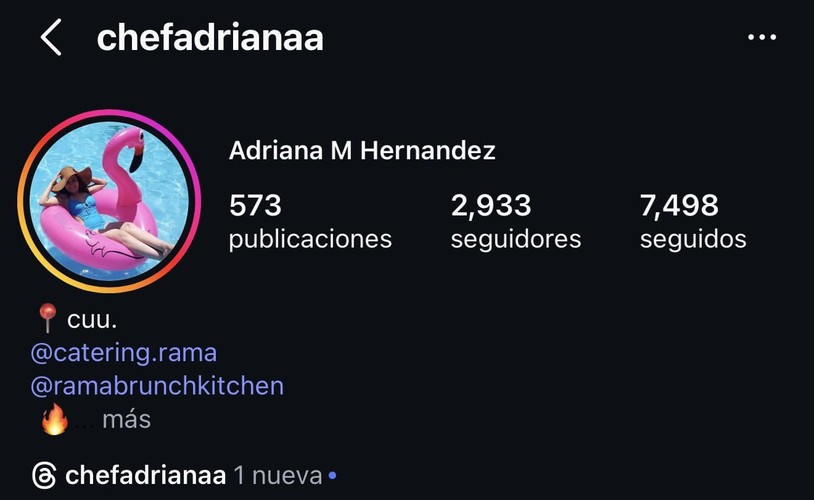Visit the @ramabrunchkitchen profile link
Image resolution: width=814 pixels, height=500 pixels.
click(157, 385)
